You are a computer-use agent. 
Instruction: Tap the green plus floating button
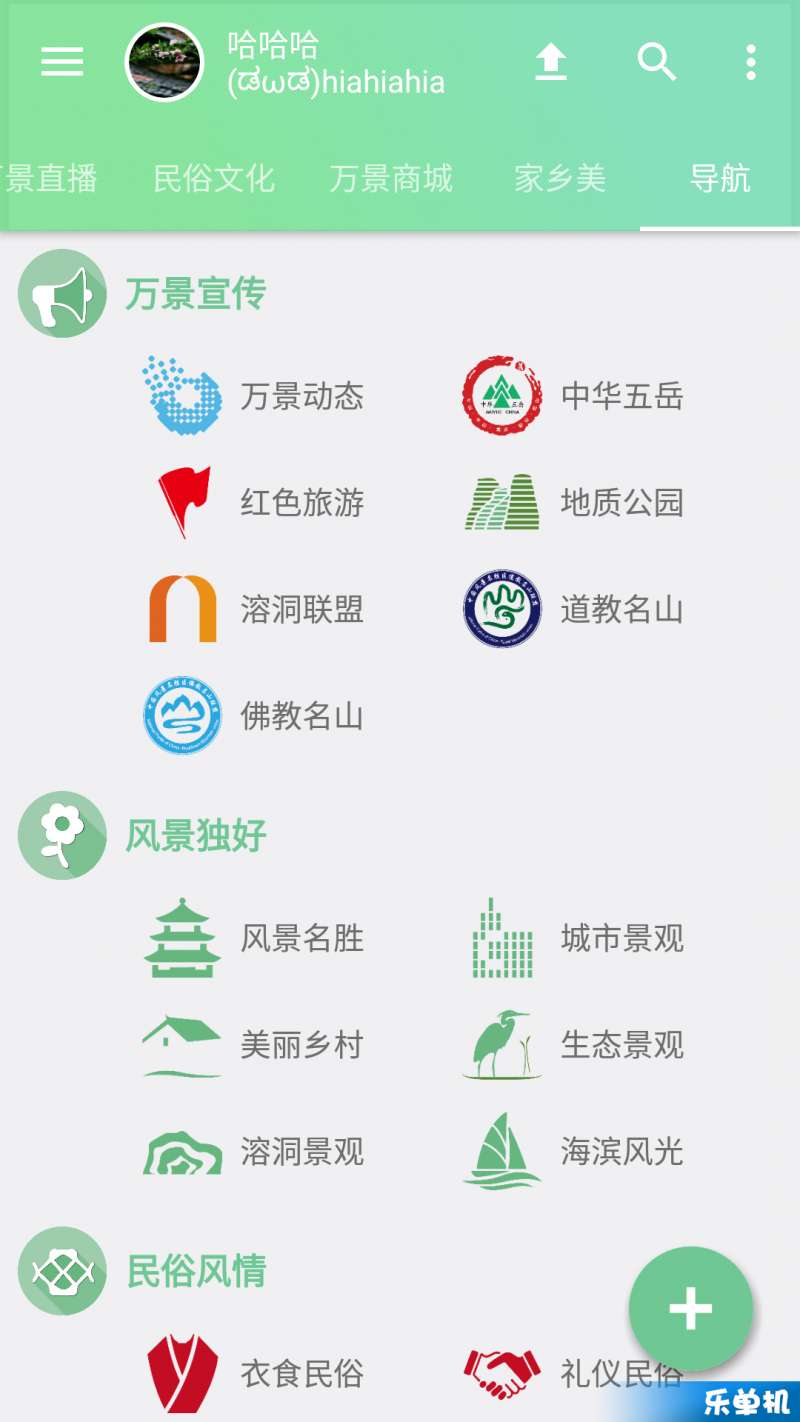pos(690,1308)
